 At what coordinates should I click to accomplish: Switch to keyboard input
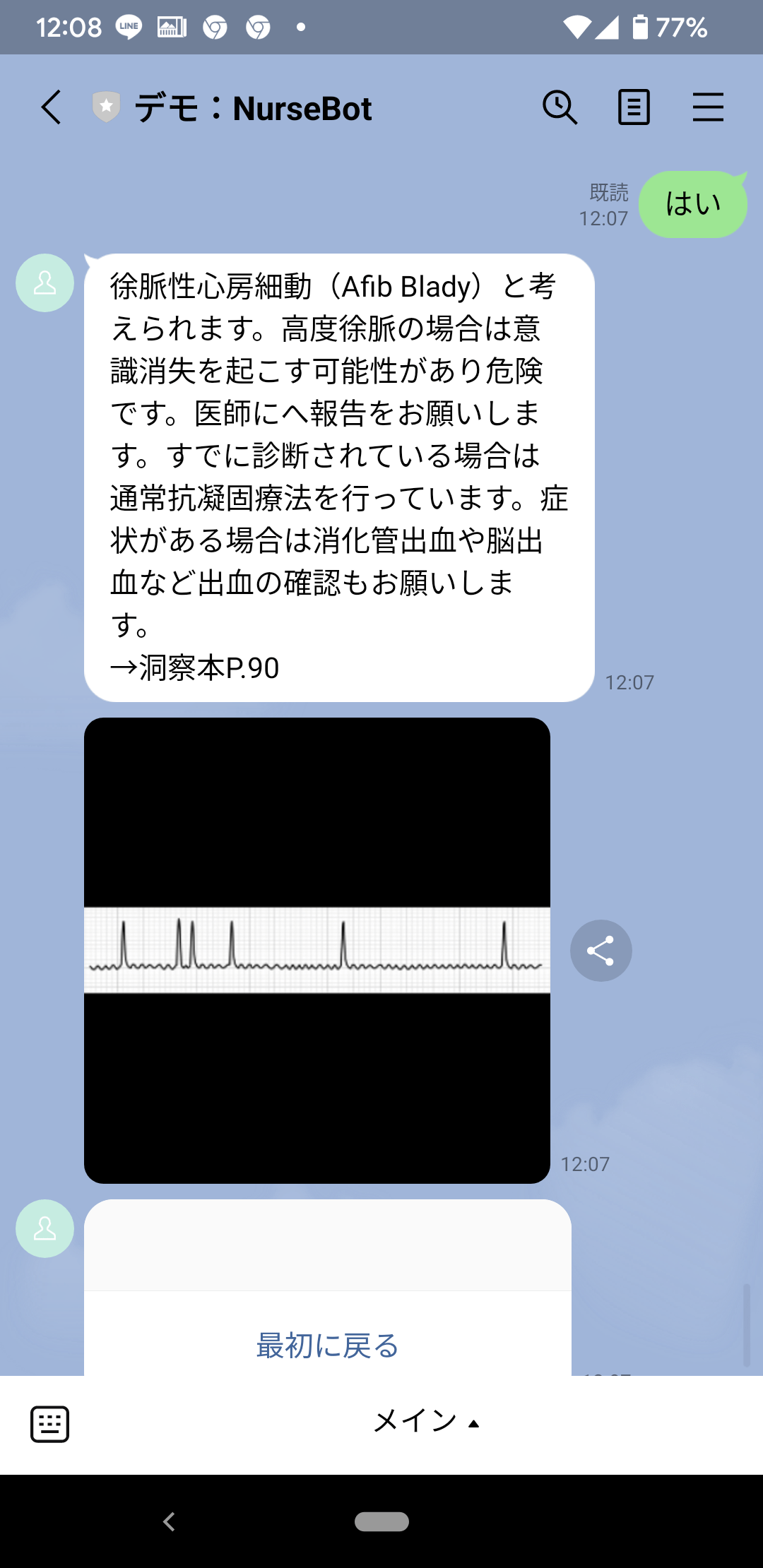[x=50, y=1424]
